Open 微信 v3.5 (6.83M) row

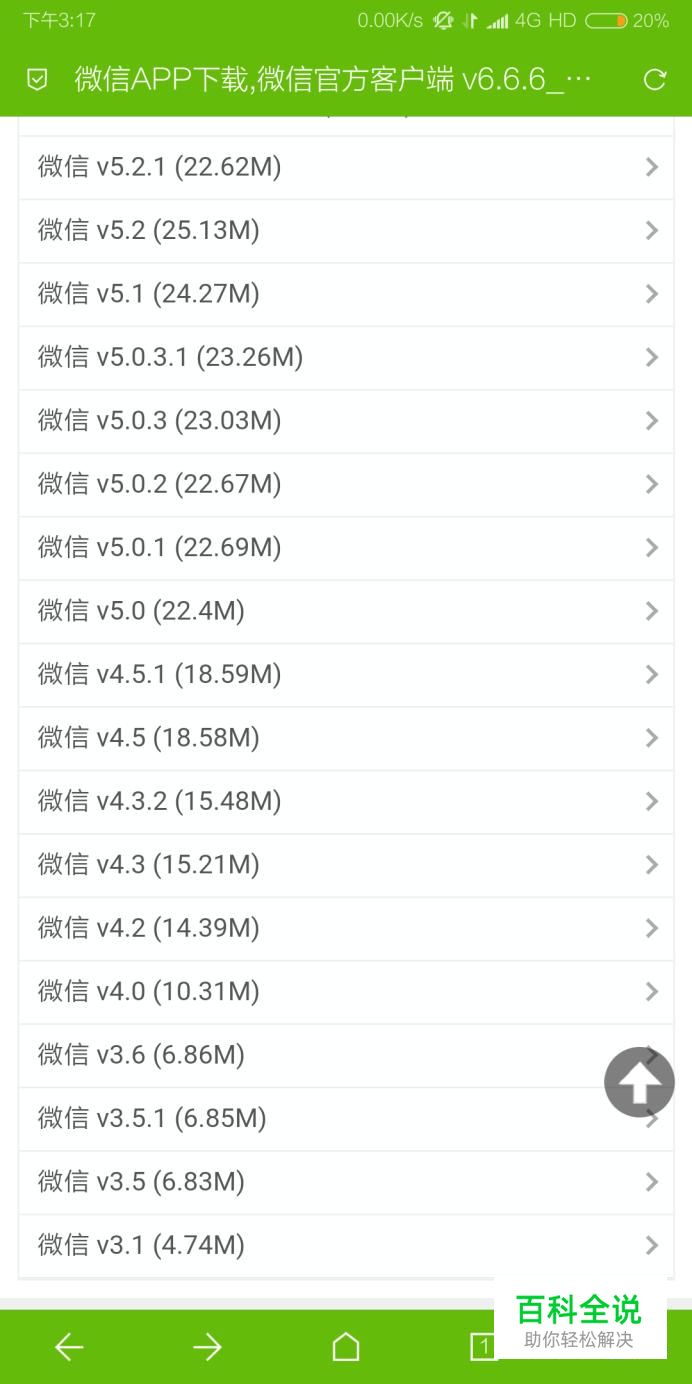346,1182
